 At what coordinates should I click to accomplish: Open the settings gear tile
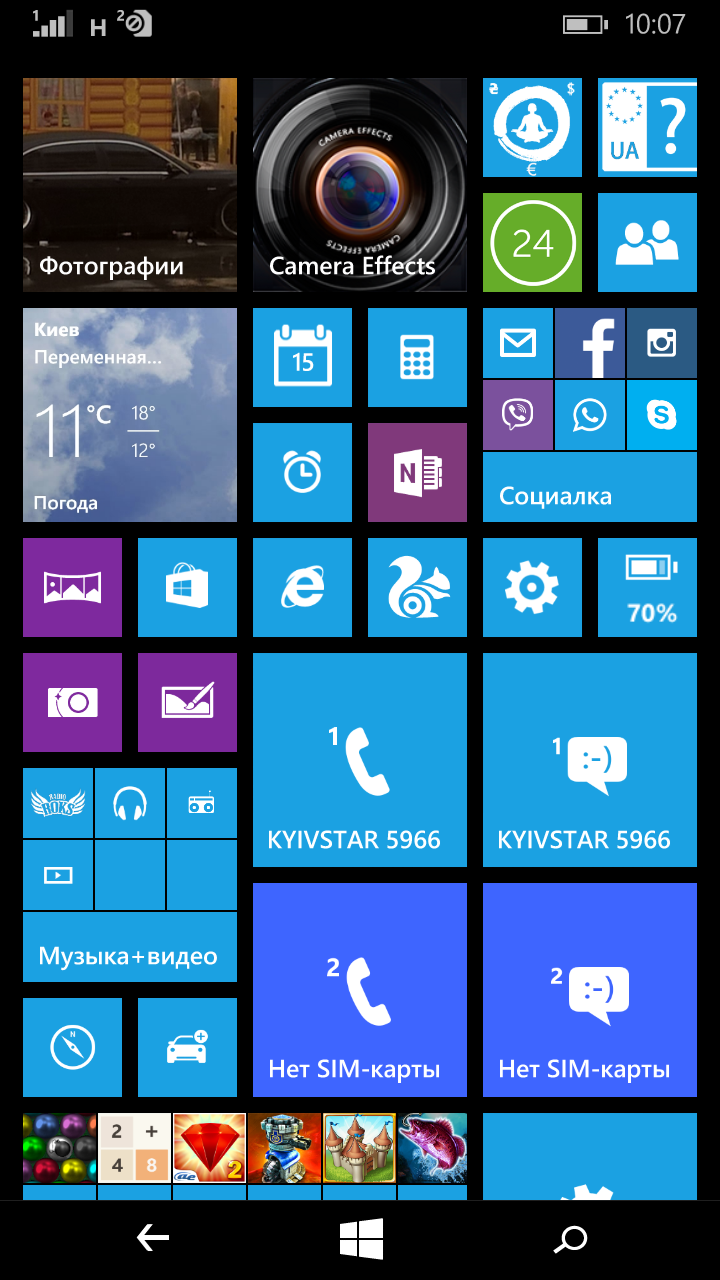click(x=532, y=587)
